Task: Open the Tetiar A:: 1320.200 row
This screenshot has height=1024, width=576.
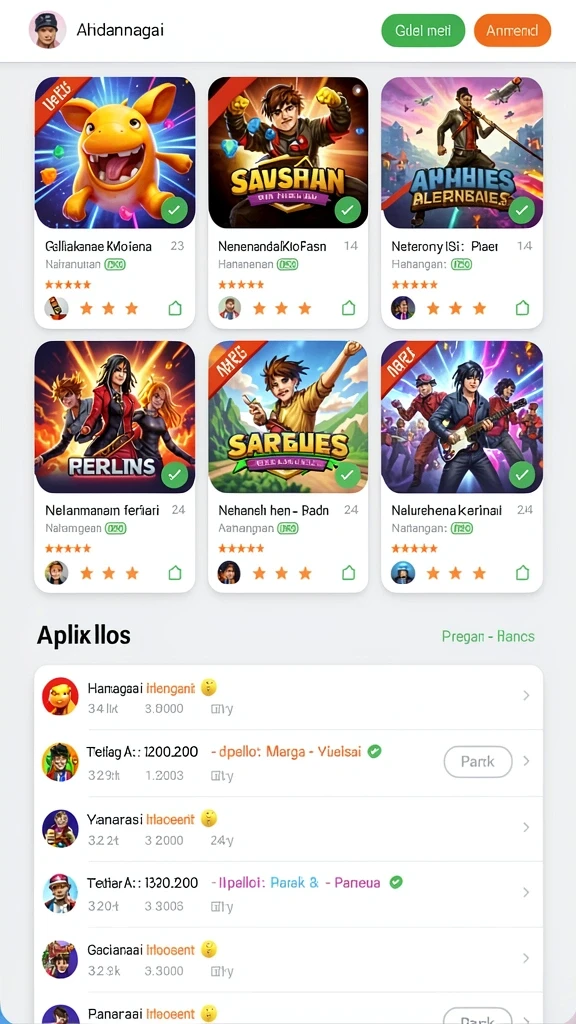Action: coord(288,894)
